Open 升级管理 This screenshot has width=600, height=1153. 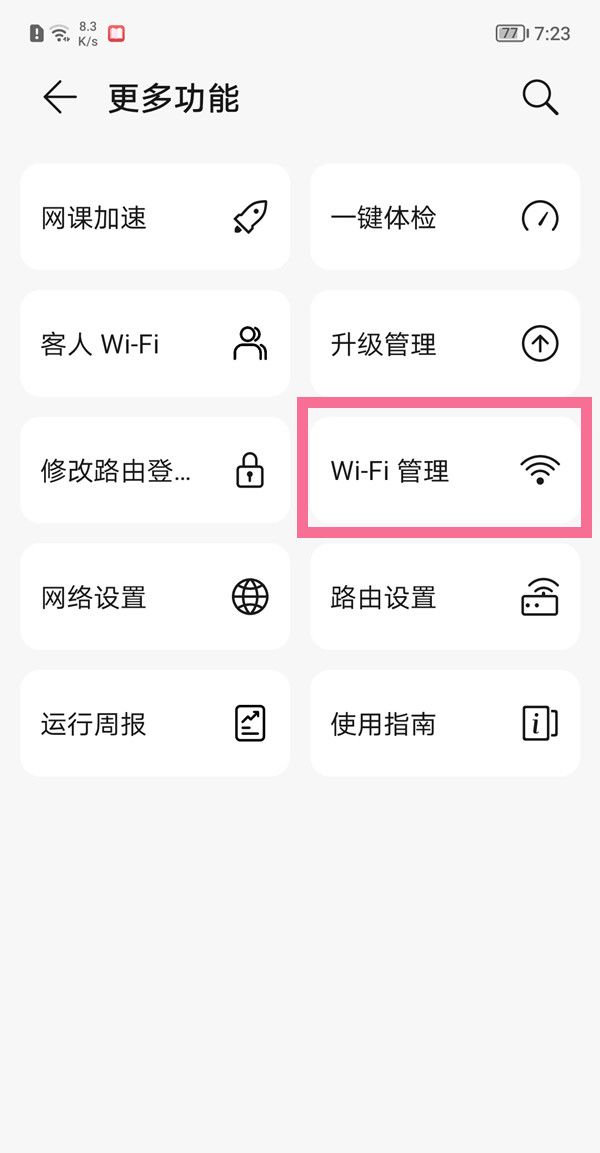[445, 344]
